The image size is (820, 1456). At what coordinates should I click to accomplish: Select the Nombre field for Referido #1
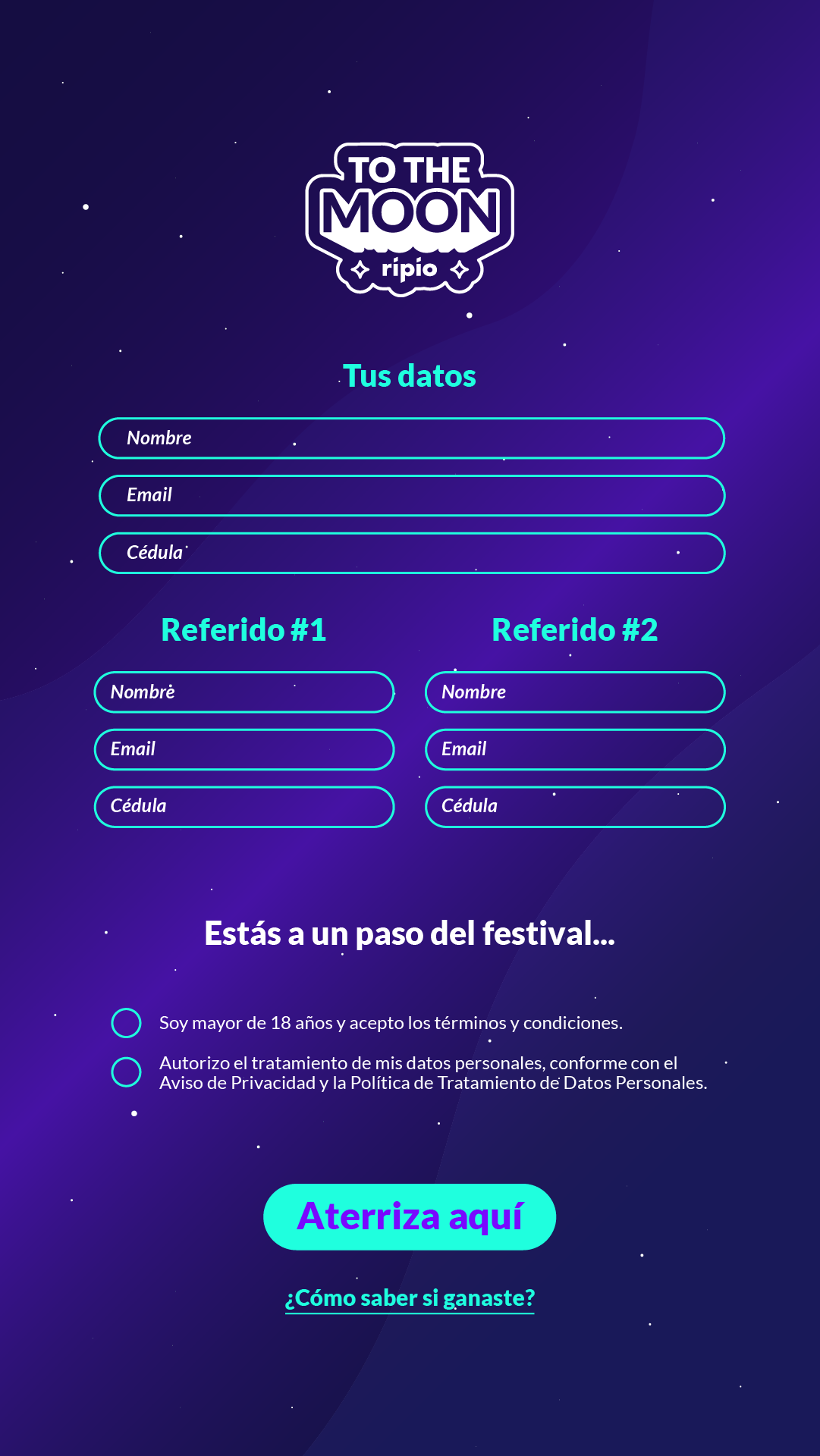click(x=244, y=692)
